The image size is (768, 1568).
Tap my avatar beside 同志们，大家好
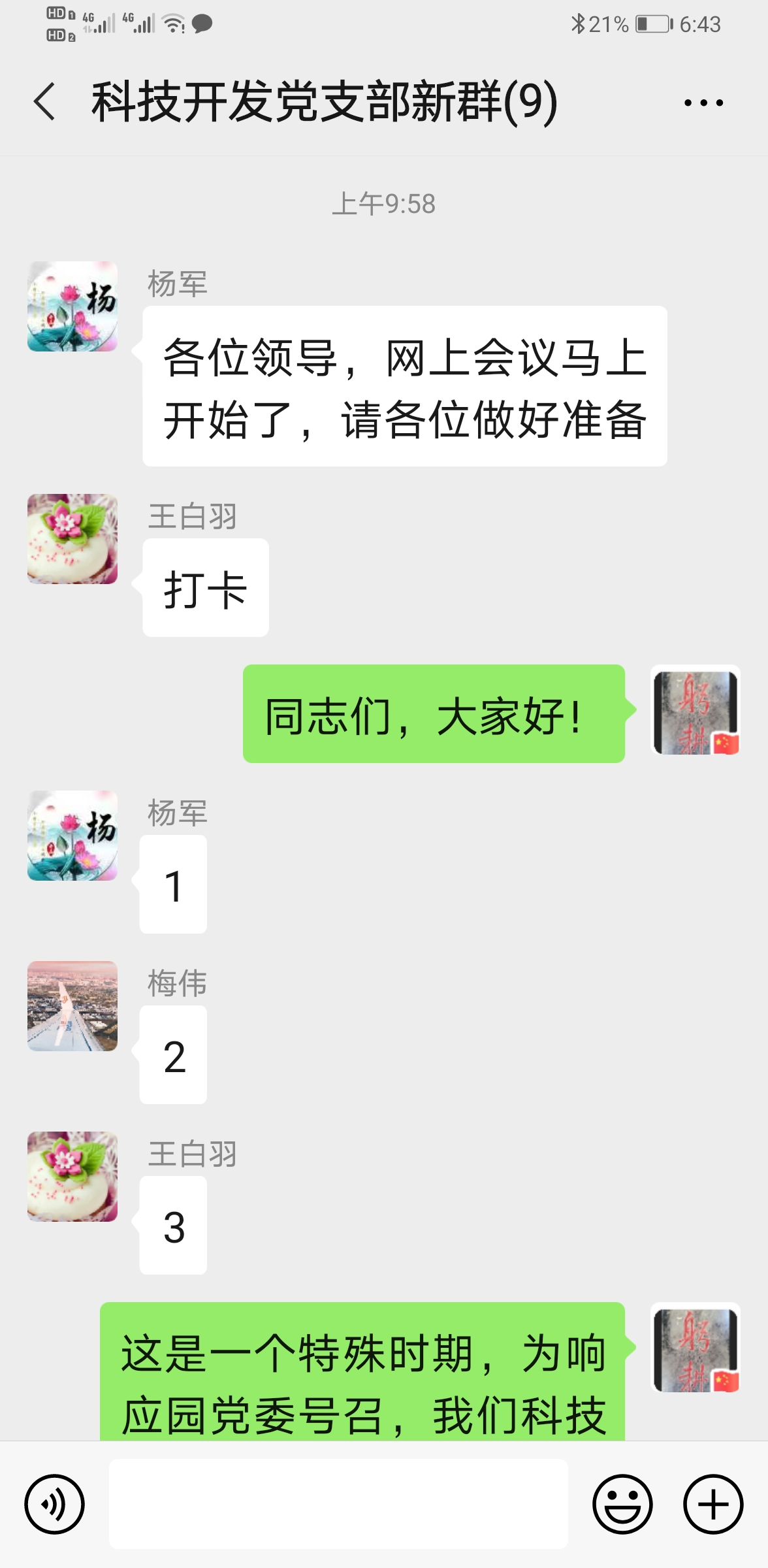coord(696,712)
